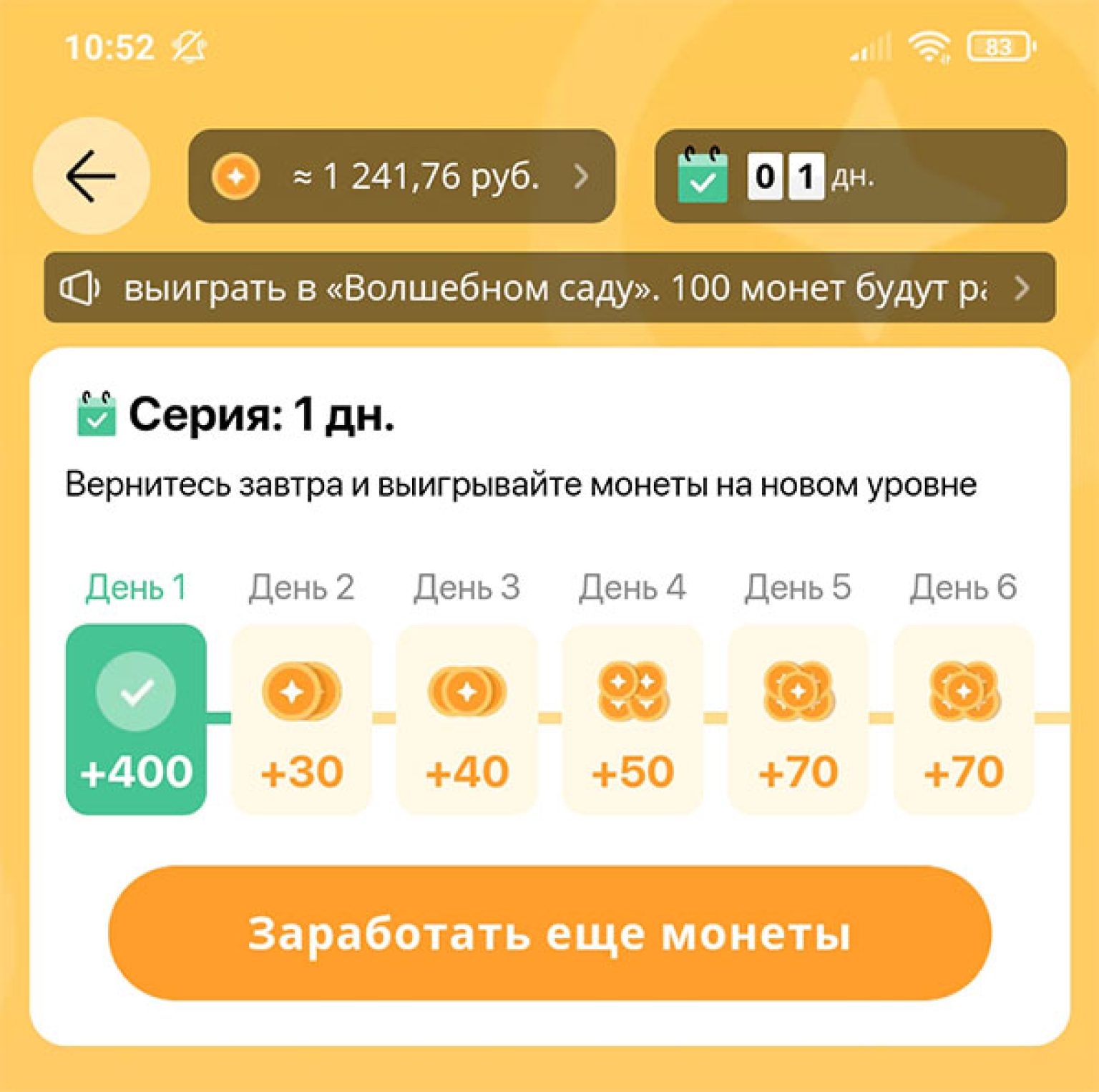The image size is (1099, 1092).
Task: Open the coin balance ≈ 1 241,76 руб.
Action: coord(401,176)
